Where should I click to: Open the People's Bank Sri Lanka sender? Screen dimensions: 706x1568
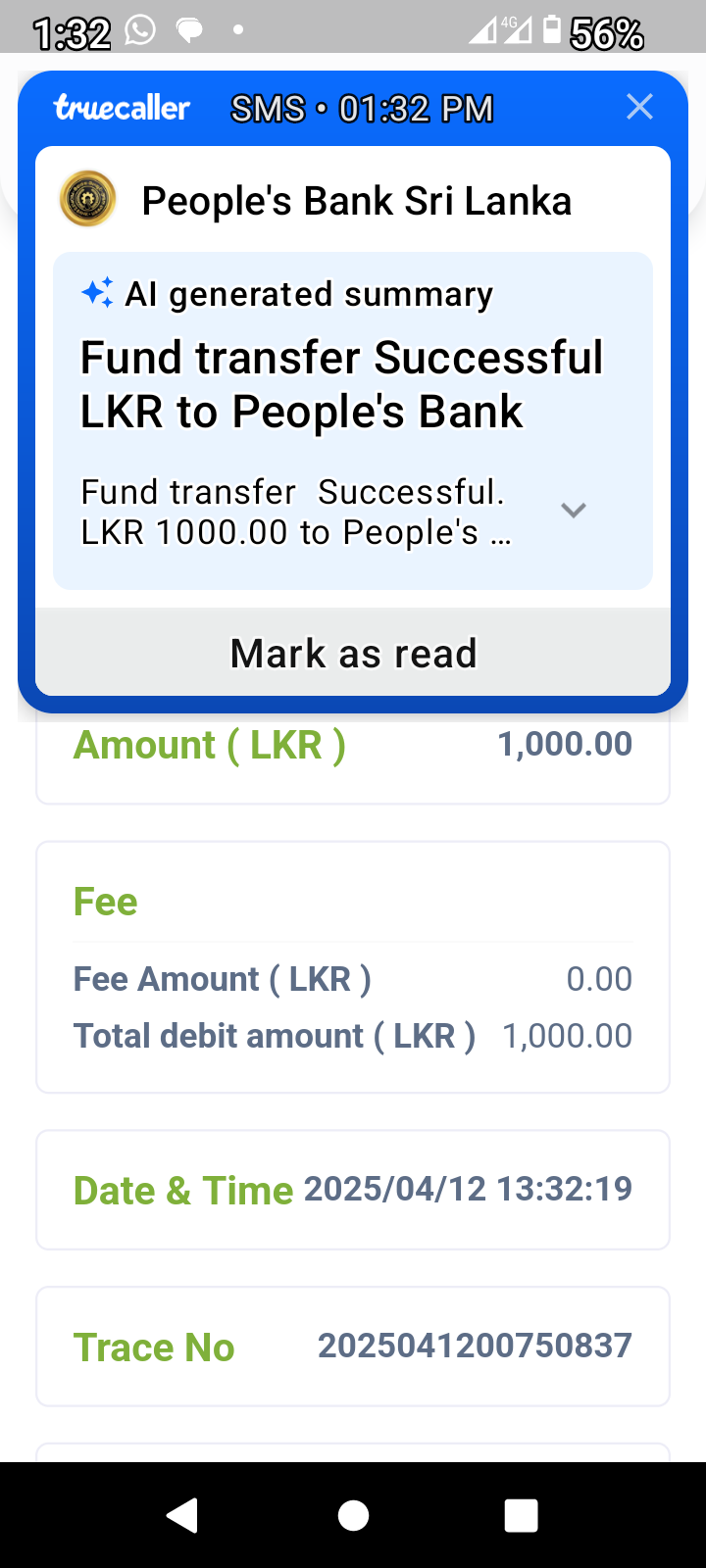coord(355,201)
